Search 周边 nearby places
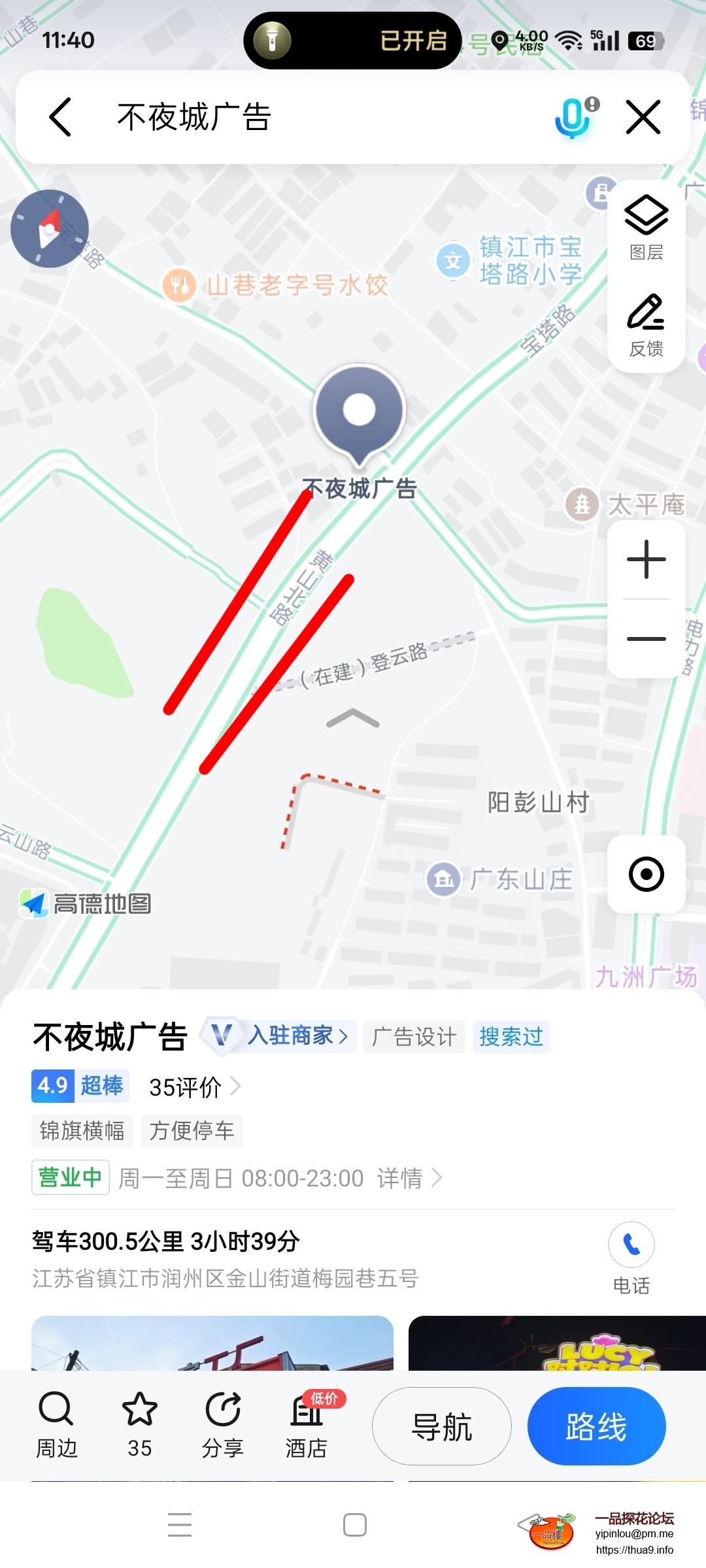 [x=56, y=1426]
